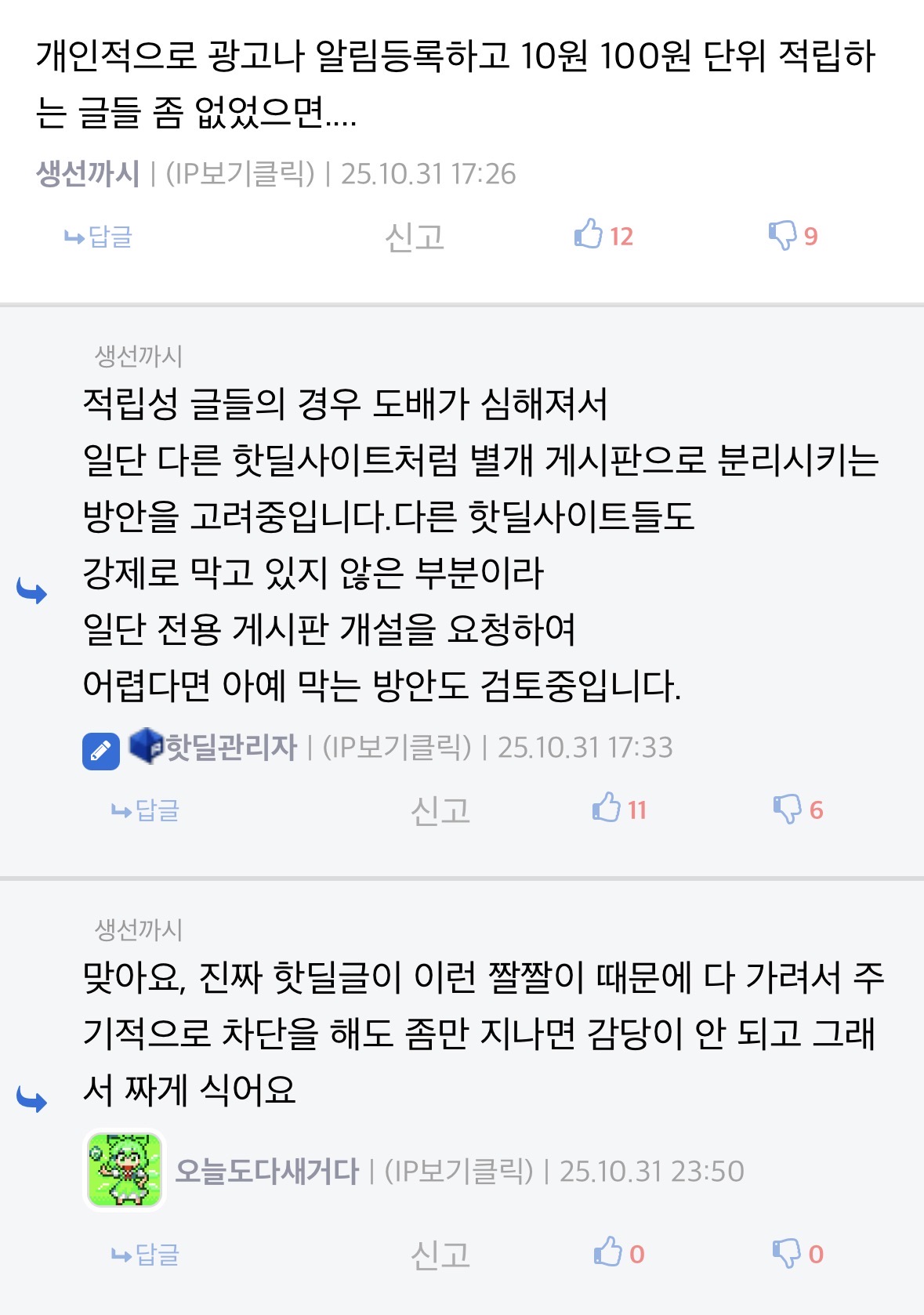View IP of 핫딜관리자's comment

click(397, 748)
